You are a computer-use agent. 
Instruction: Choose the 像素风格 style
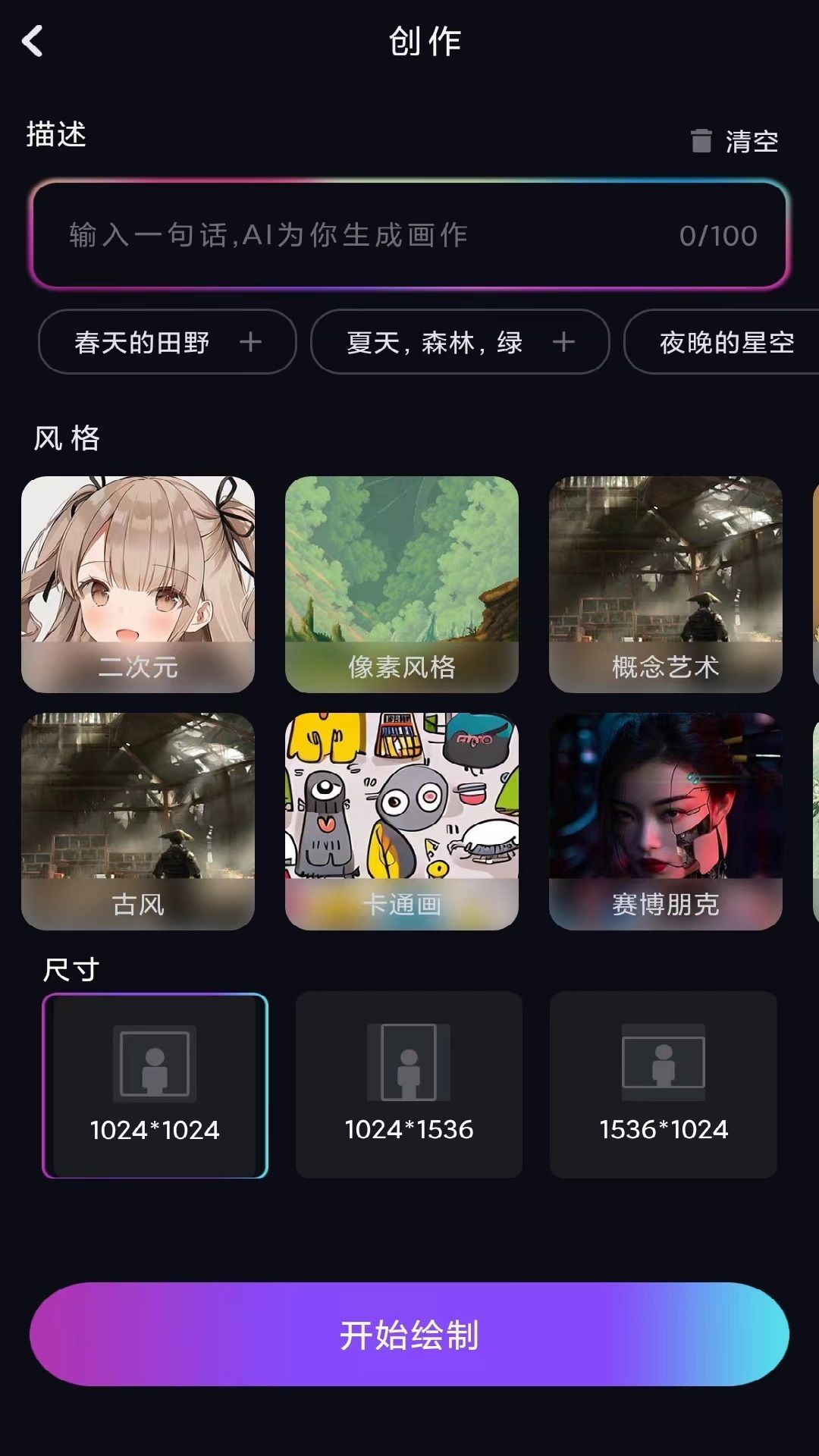point(401,584)
